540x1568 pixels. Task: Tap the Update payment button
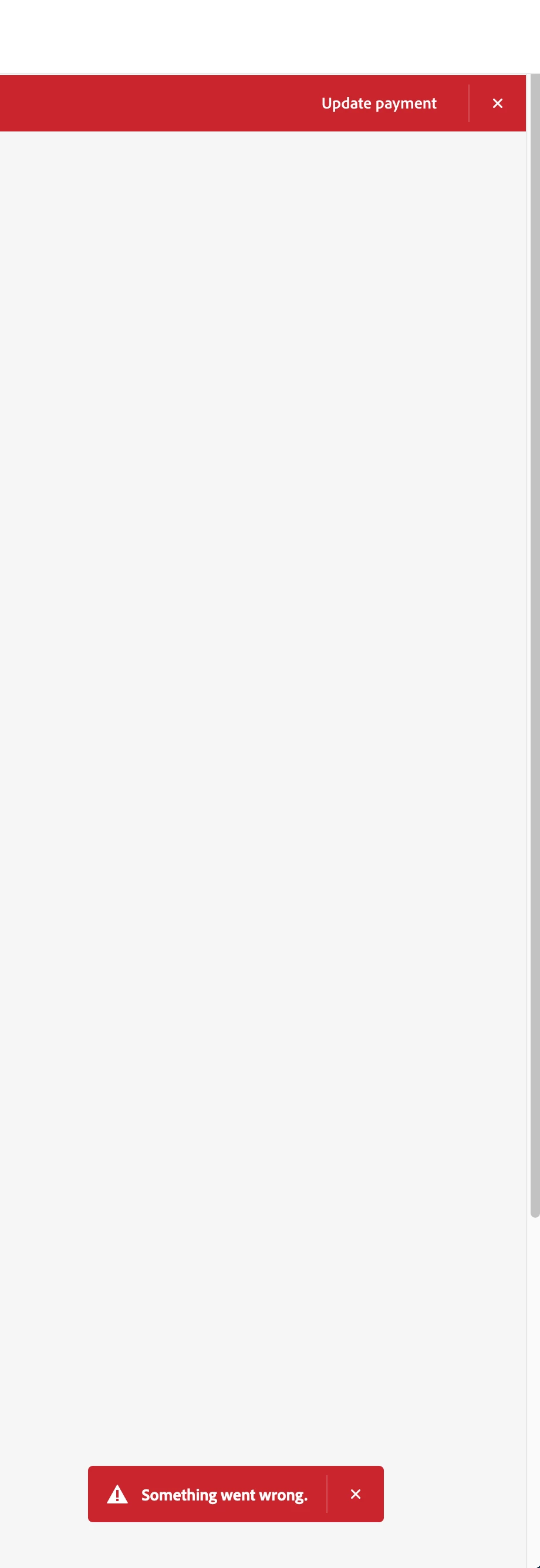pyautogui.click(x=379, y=103)
